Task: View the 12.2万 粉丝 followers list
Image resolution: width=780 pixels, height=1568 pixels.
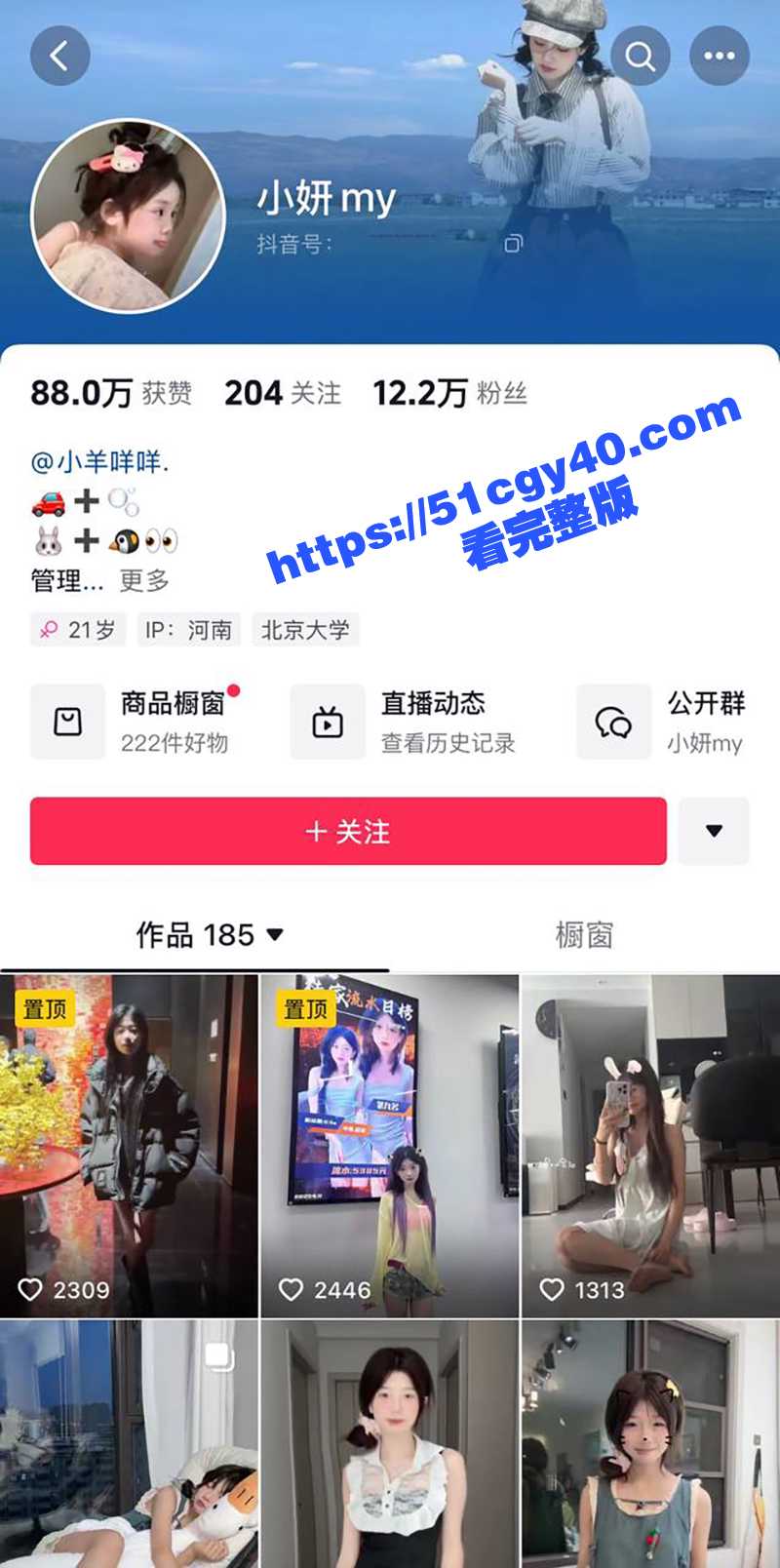Action: (449, 393)
